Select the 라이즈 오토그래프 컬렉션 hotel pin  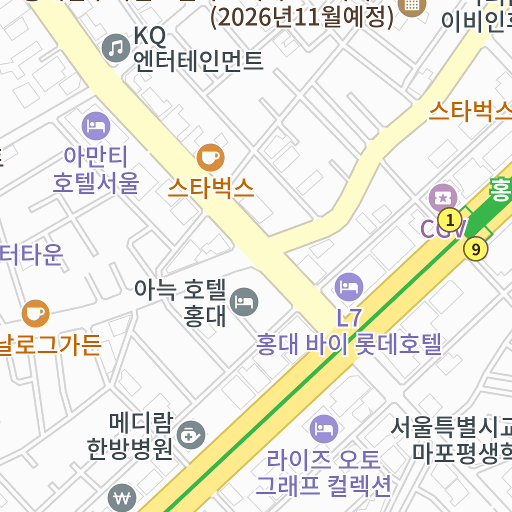click(x=324, y=429)
